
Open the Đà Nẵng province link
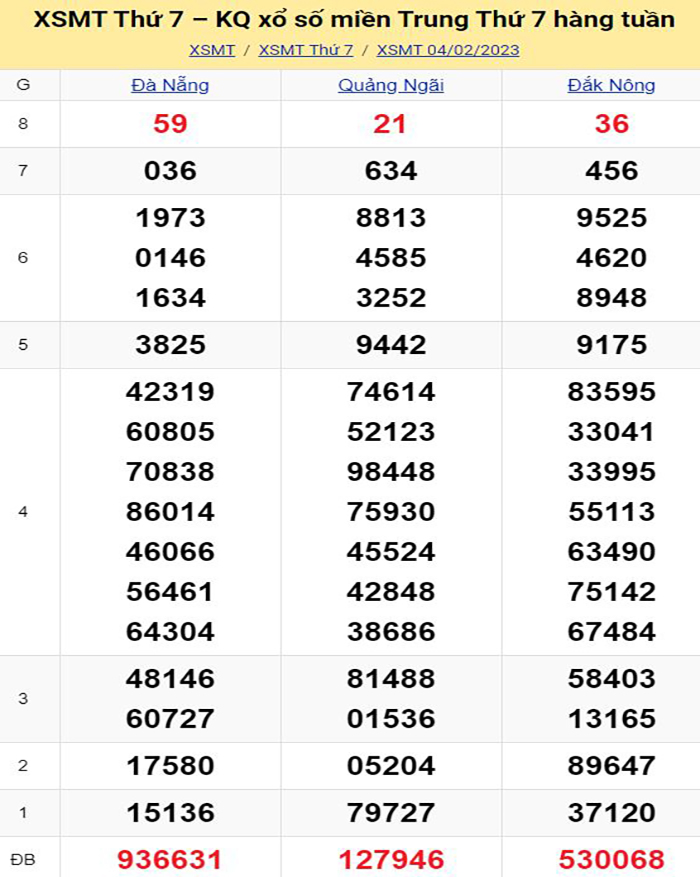pos(170,85)
